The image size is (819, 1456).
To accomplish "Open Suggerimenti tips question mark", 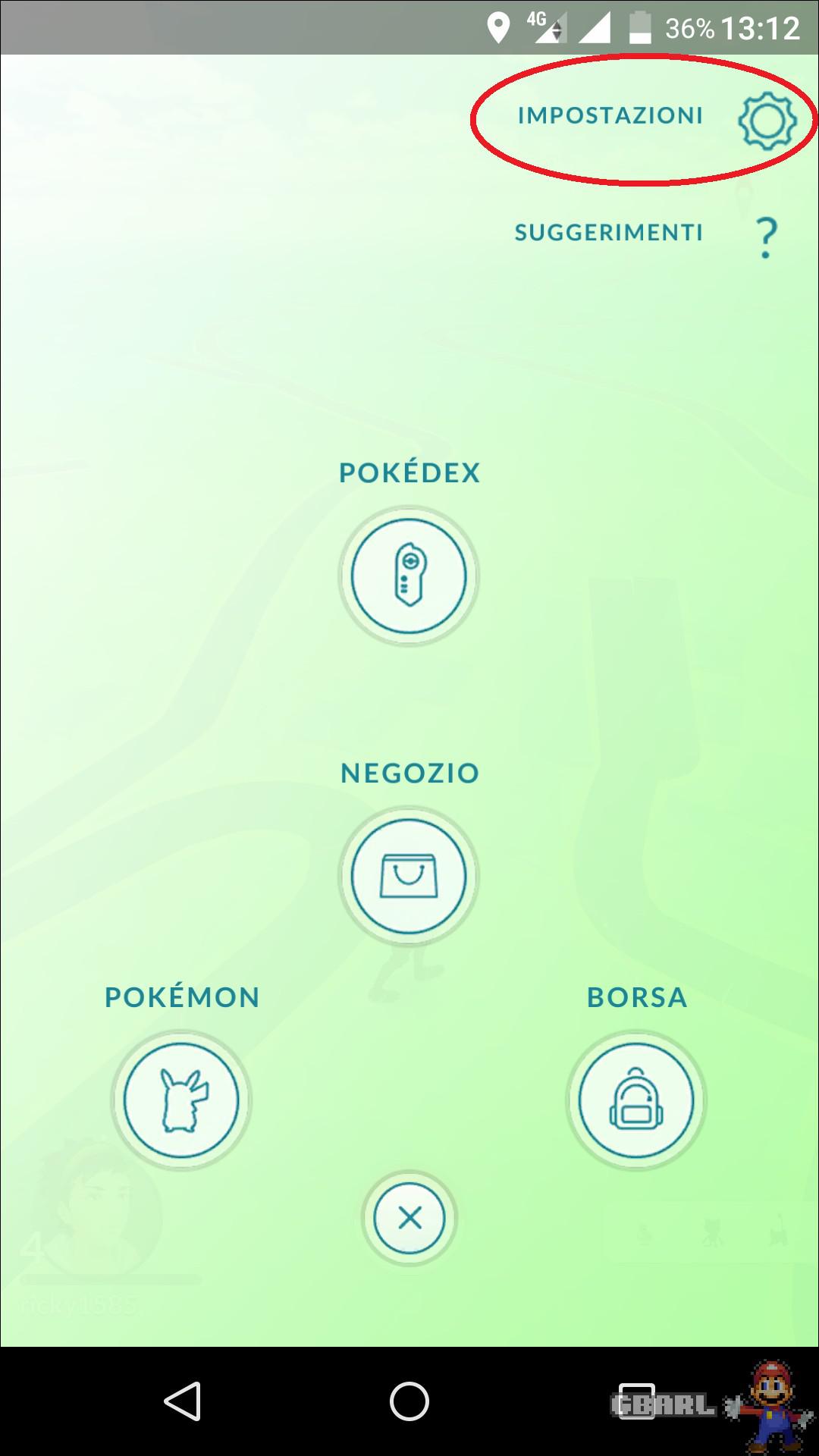I will click(767, 237).
